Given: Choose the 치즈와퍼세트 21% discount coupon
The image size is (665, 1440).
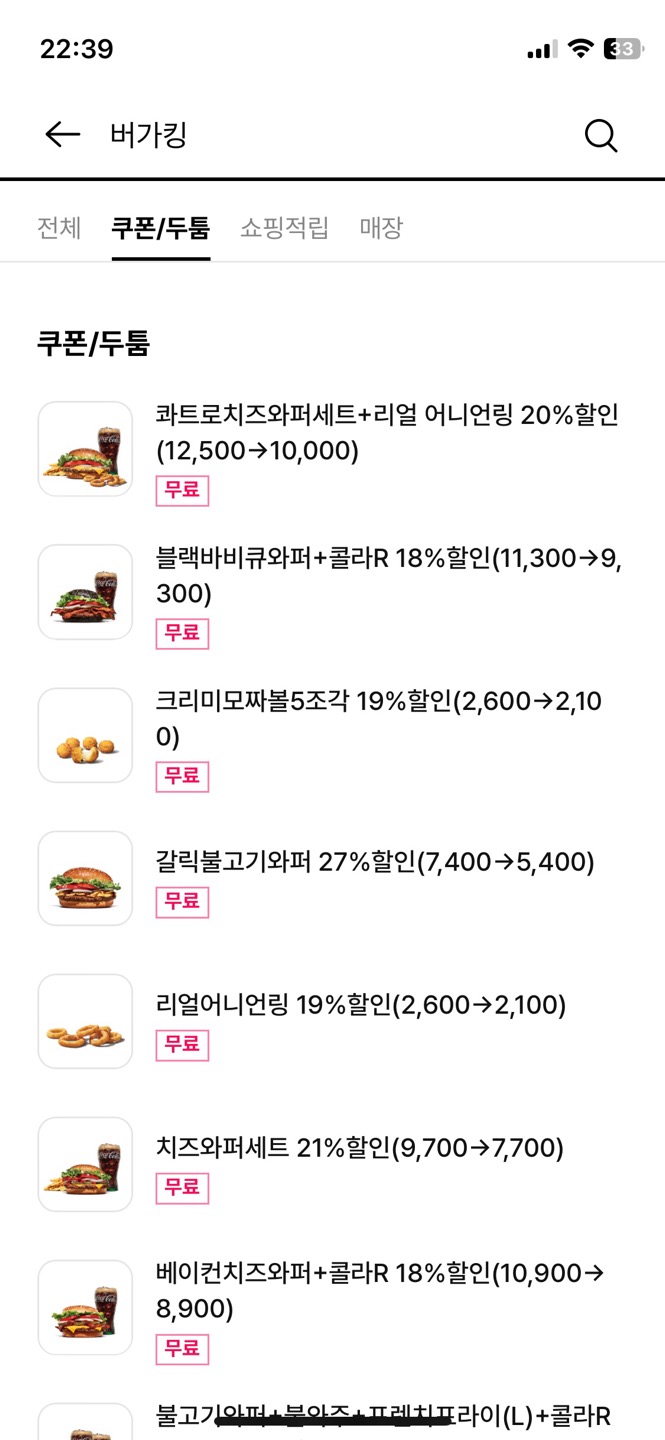Looking at the screenshot, I should tap(360, 1148).
